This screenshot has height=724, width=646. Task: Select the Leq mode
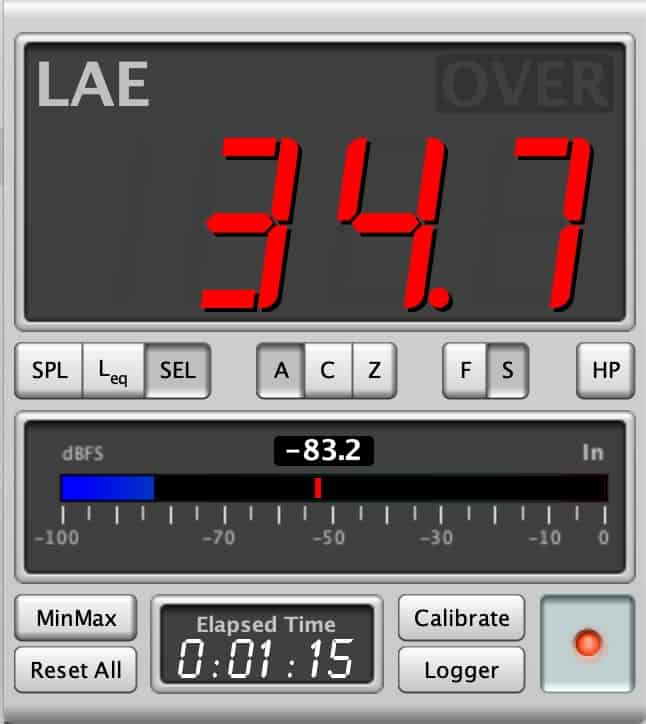(113, 371)
